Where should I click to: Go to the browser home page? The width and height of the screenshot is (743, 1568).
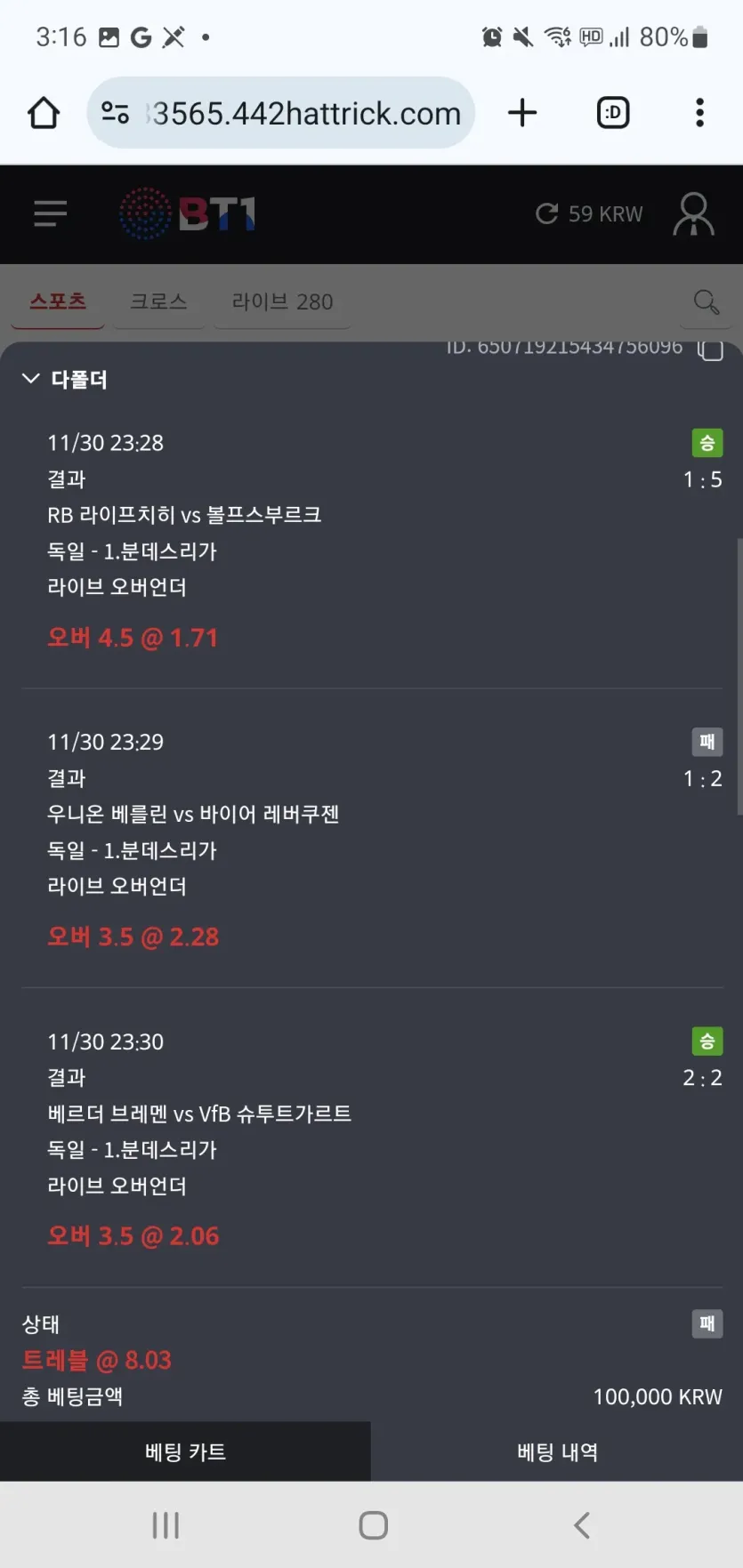[x=43, y=113]
